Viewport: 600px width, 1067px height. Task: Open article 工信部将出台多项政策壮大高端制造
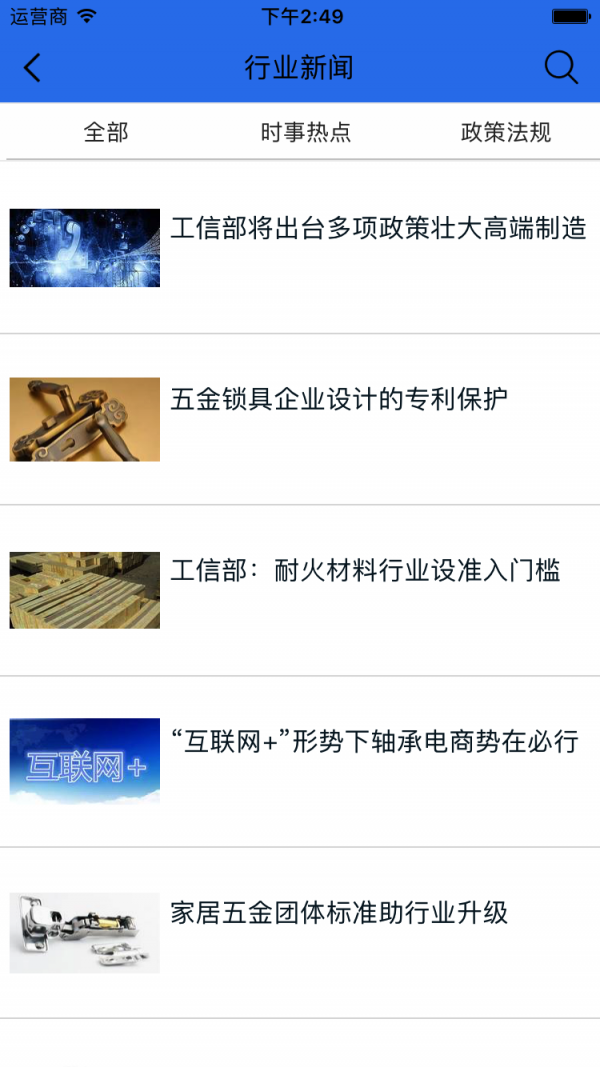click(378, 229)
